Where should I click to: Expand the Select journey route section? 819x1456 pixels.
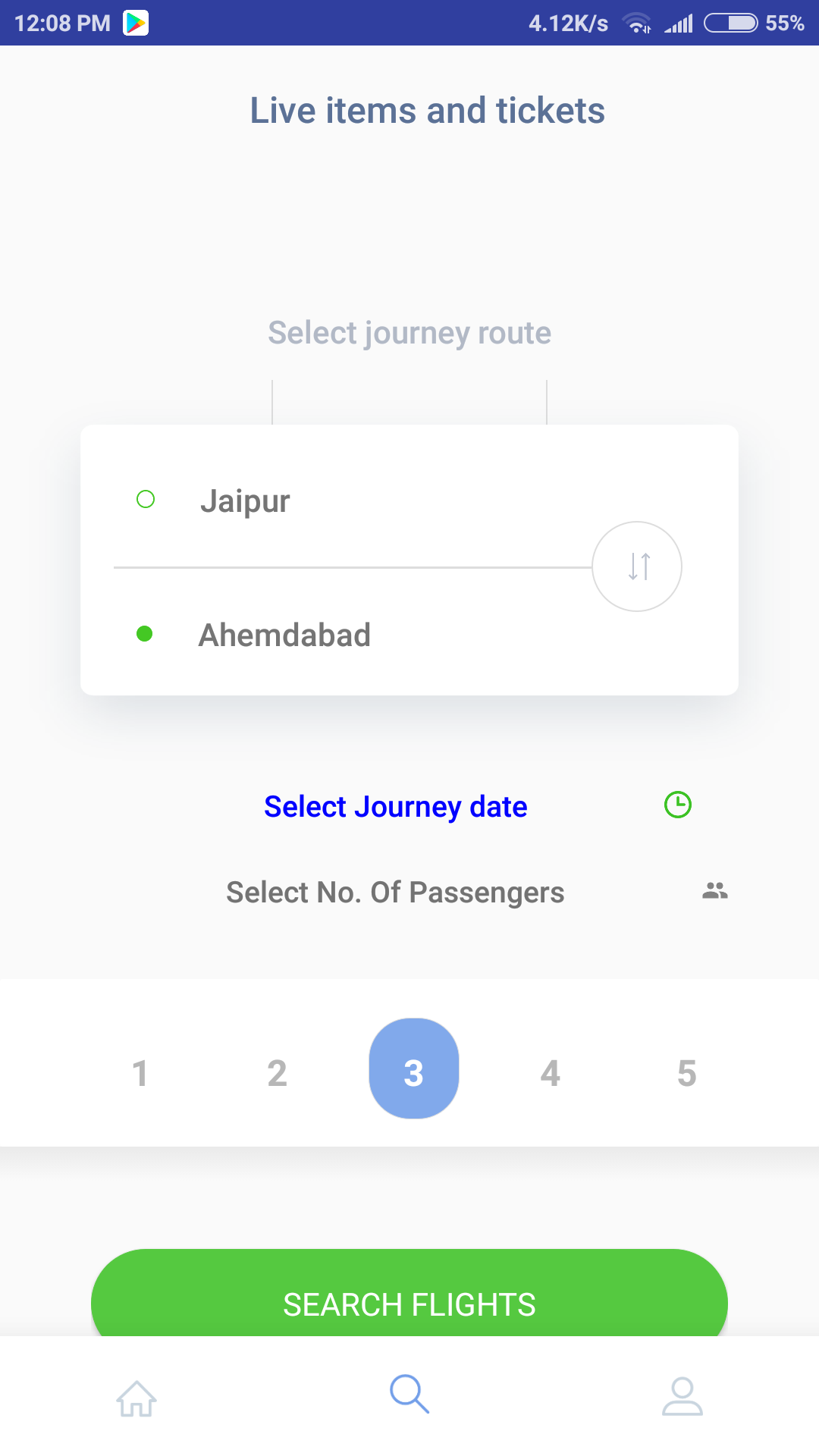point(409,332)
